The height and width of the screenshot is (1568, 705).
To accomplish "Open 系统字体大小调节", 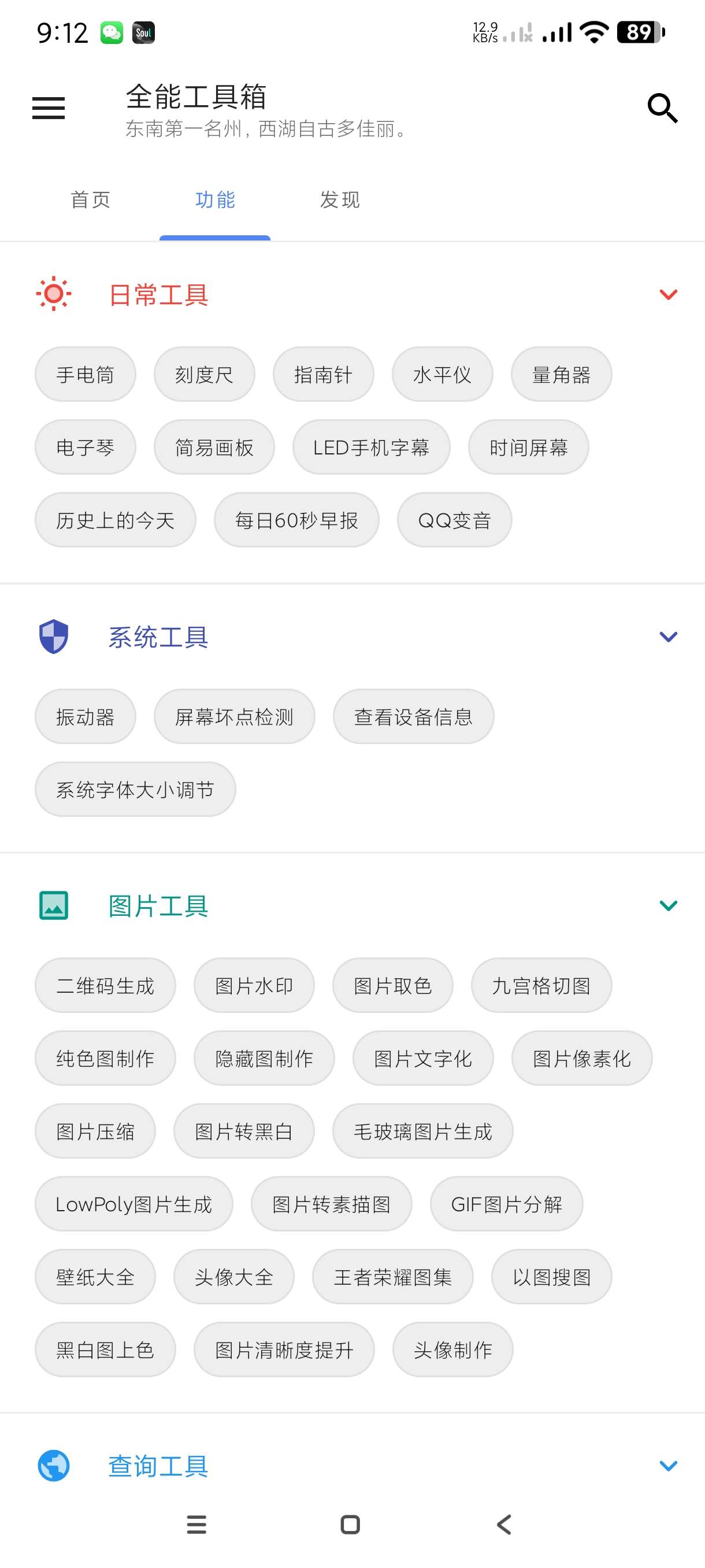I will pyautogui.click(x=135, y=790).
